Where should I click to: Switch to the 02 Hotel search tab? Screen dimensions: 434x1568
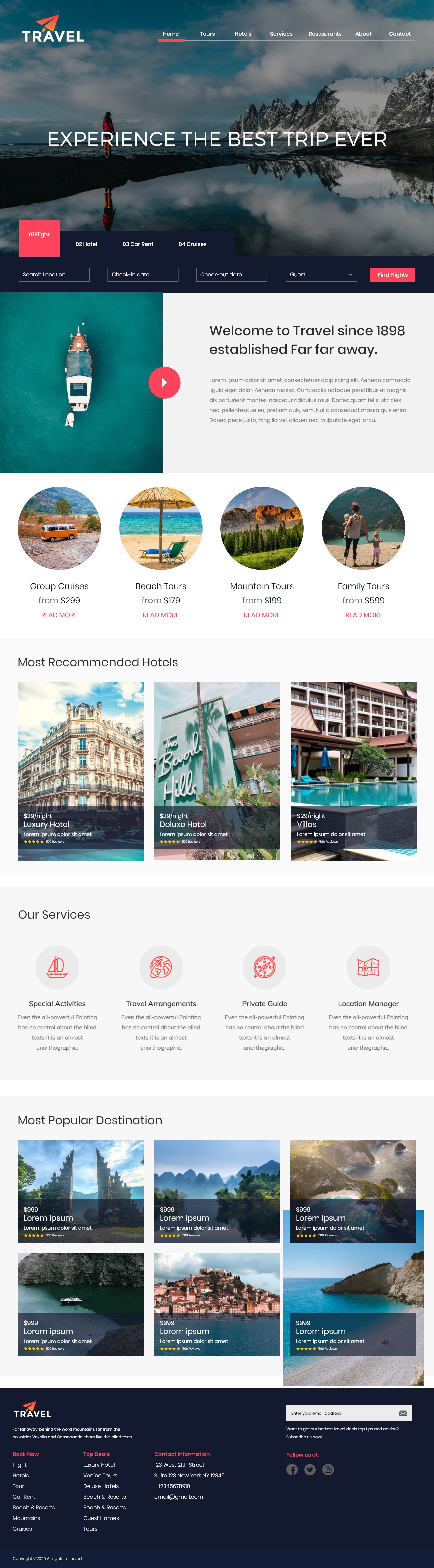(x=86, y=244)
